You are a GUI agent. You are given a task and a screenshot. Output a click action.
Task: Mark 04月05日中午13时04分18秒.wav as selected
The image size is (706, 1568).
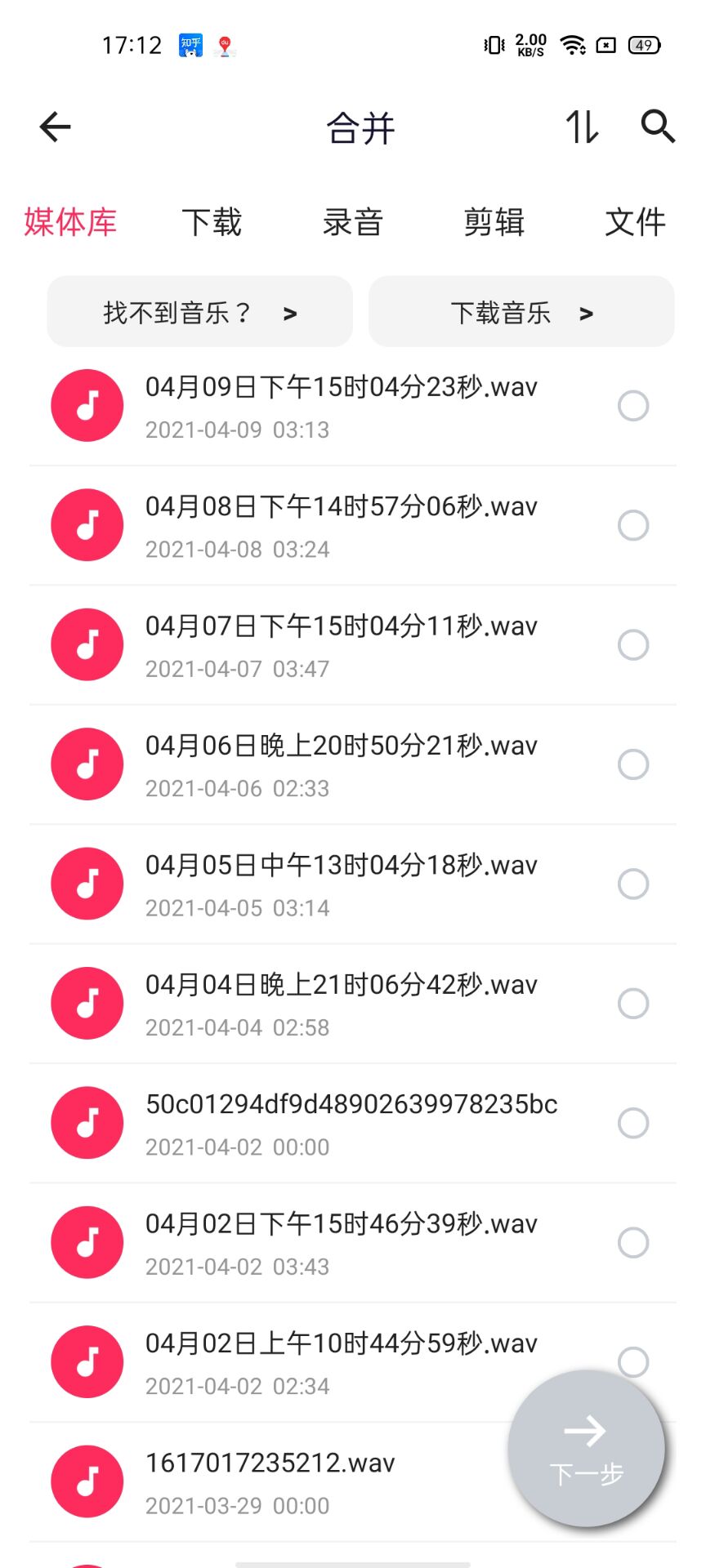point(633,884)
